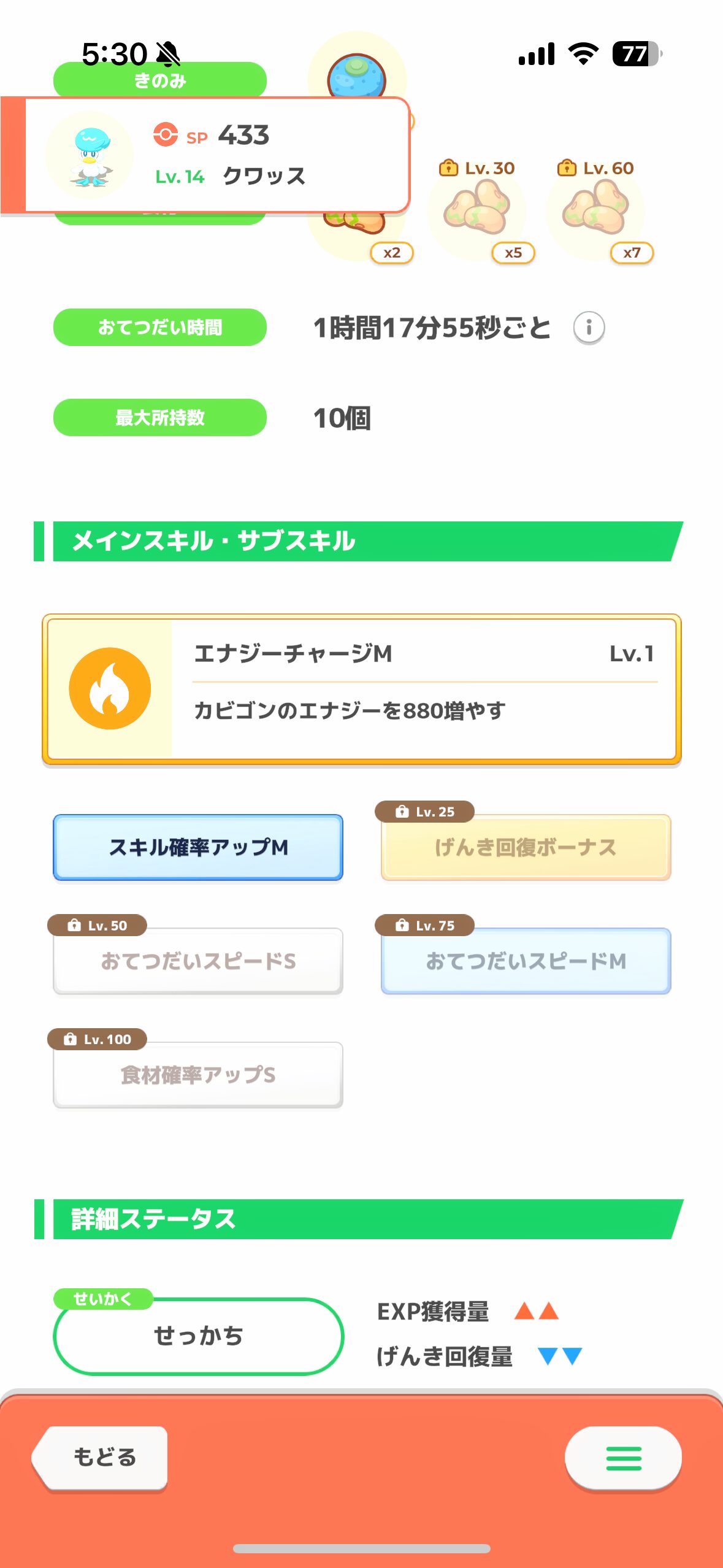
Task: Go back with the もどる button
Action: (100, 1458)
